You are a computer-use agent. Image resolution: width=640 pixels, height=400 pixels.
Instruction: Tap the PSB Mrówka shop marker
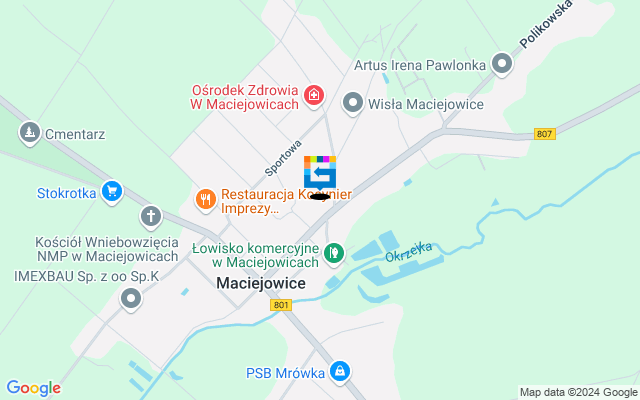pos(341,371)
